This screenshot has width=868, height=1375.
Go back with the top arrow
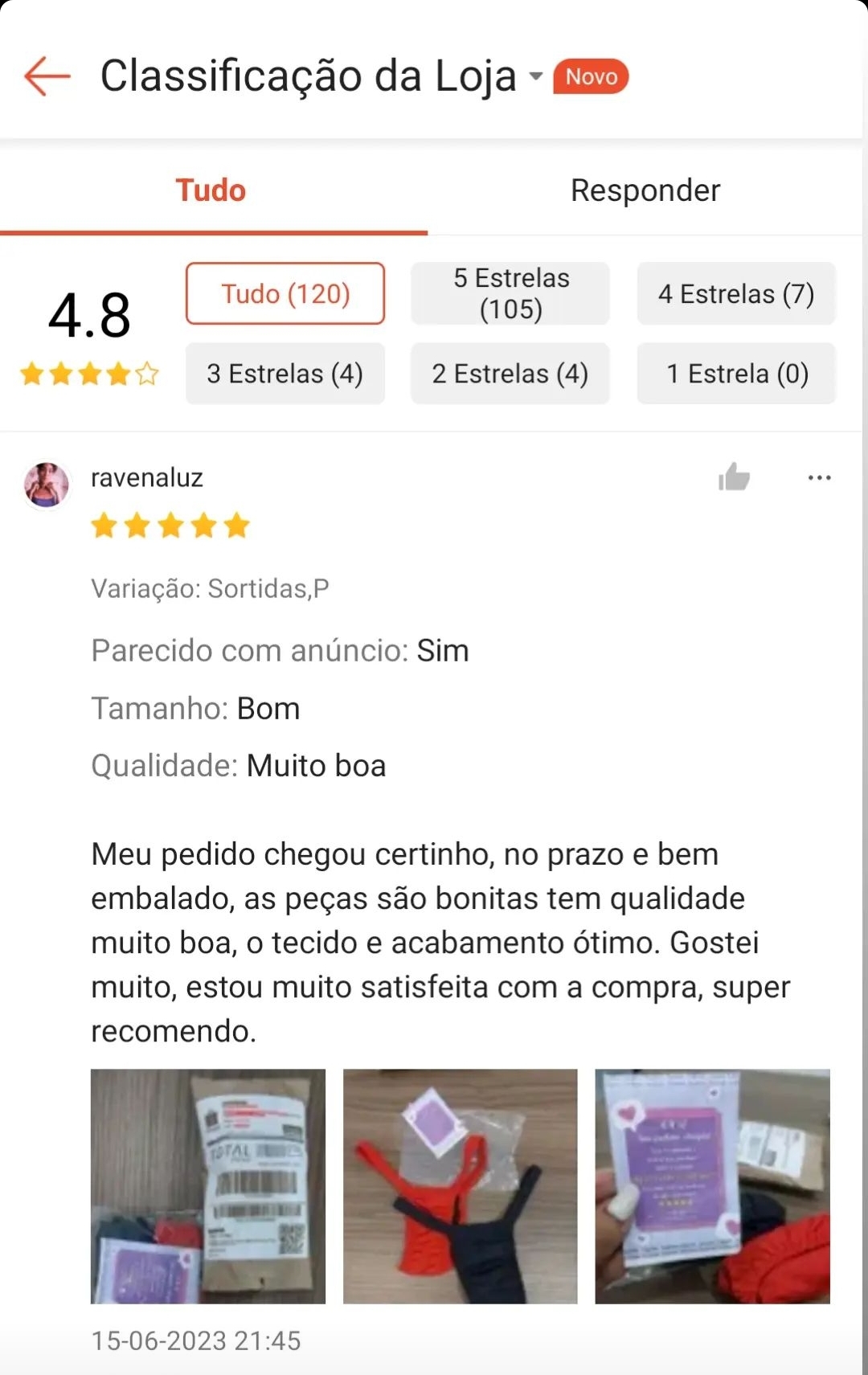tap(47, 76)
